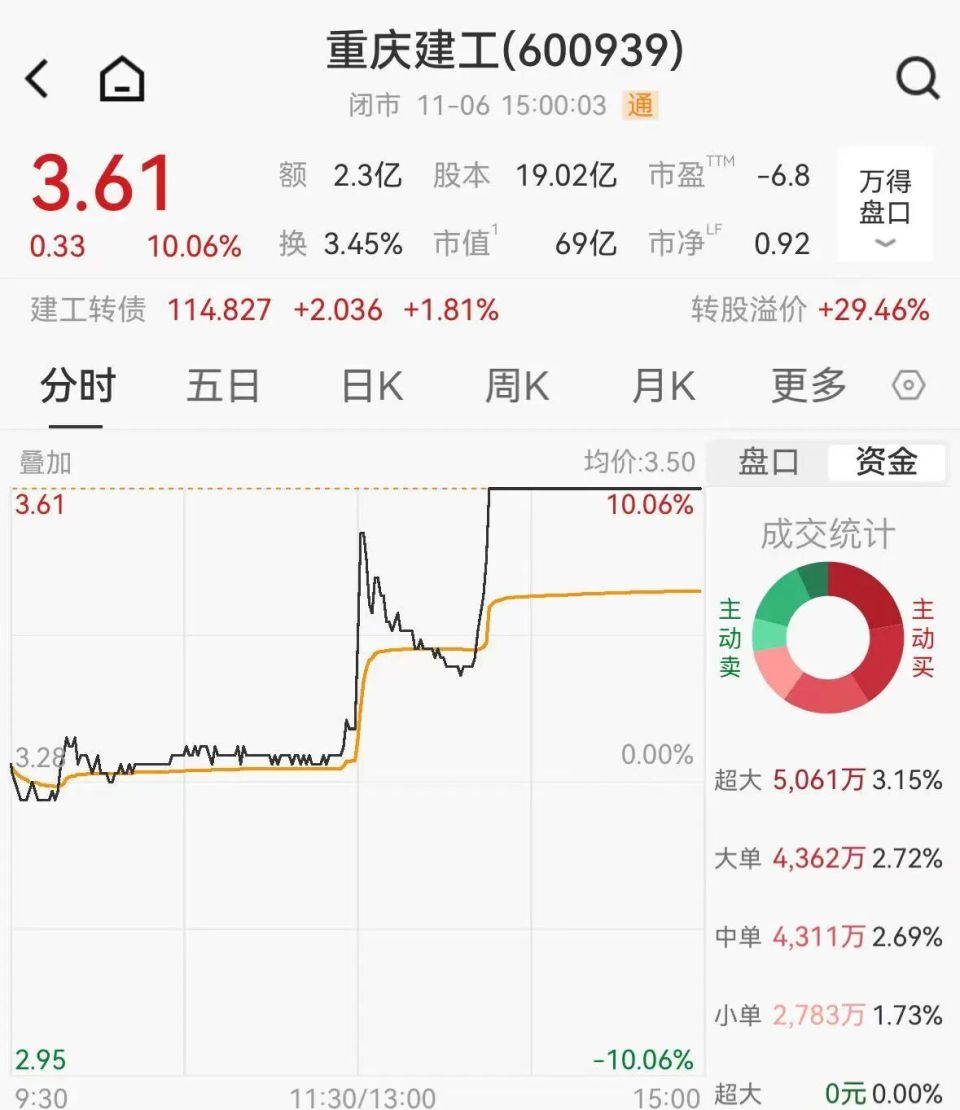Switch to the 资金 panel tab
This screenshot has height=1110, width=960.
coord(886,462)
